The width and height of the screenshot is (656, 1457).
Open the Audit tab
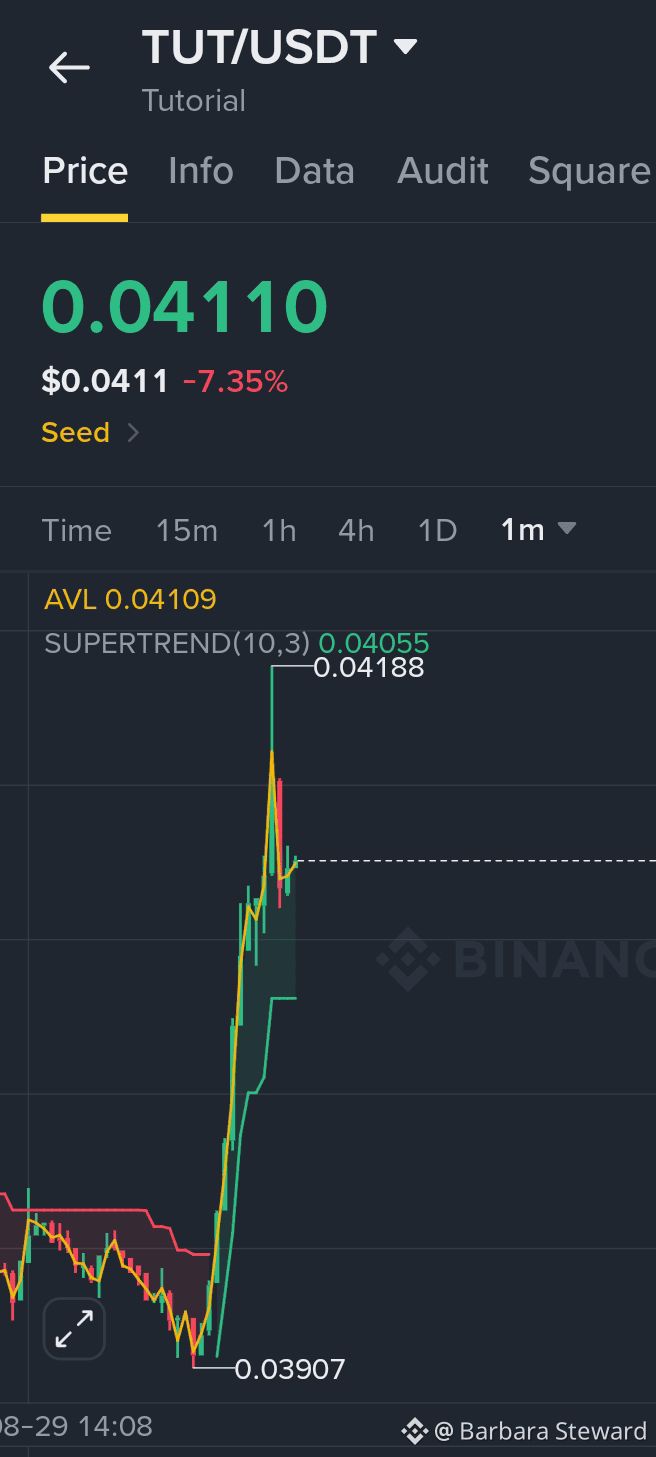tap(443, 171)
